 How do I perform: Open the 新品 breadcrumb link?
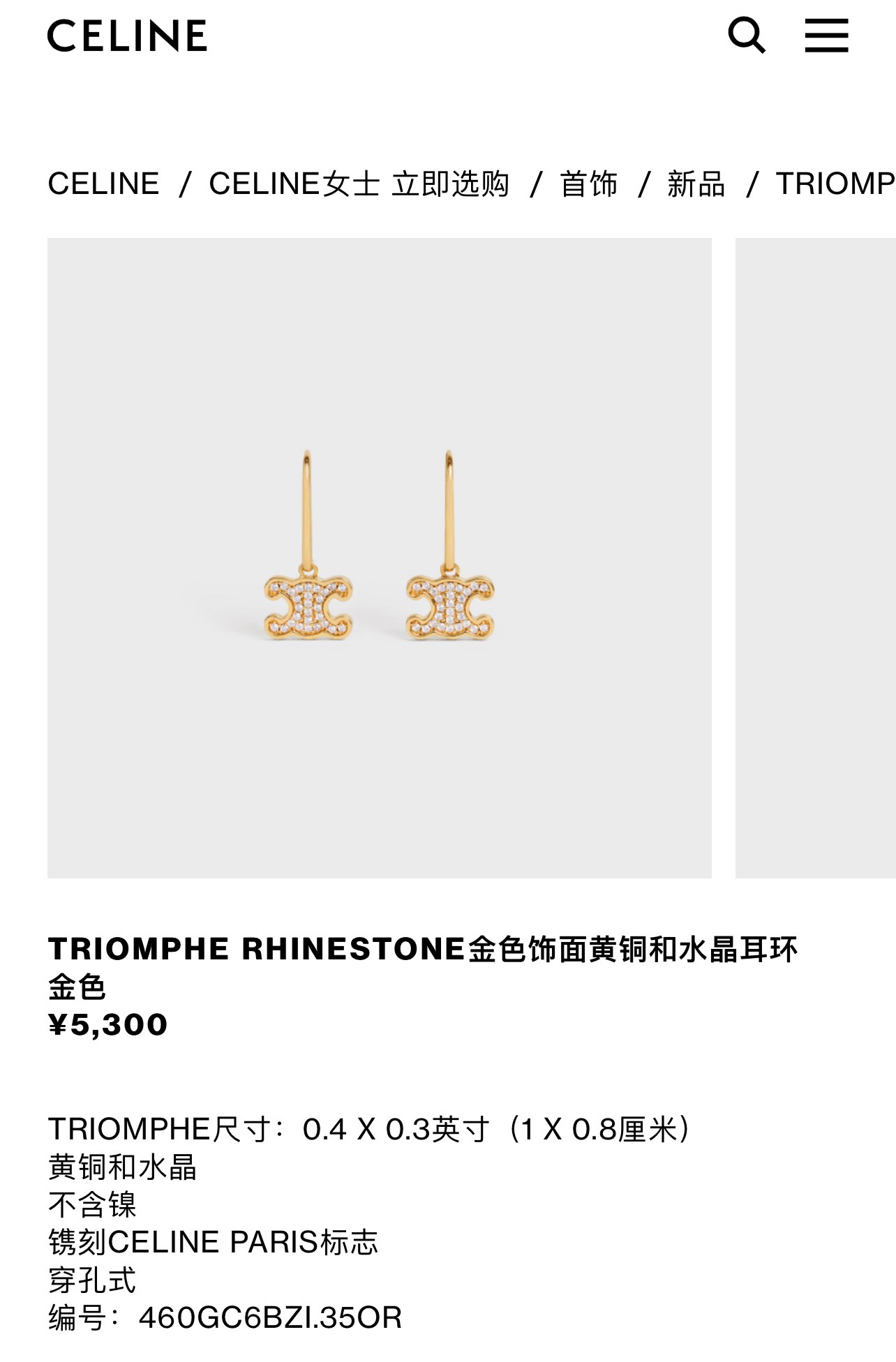(696, 184)
